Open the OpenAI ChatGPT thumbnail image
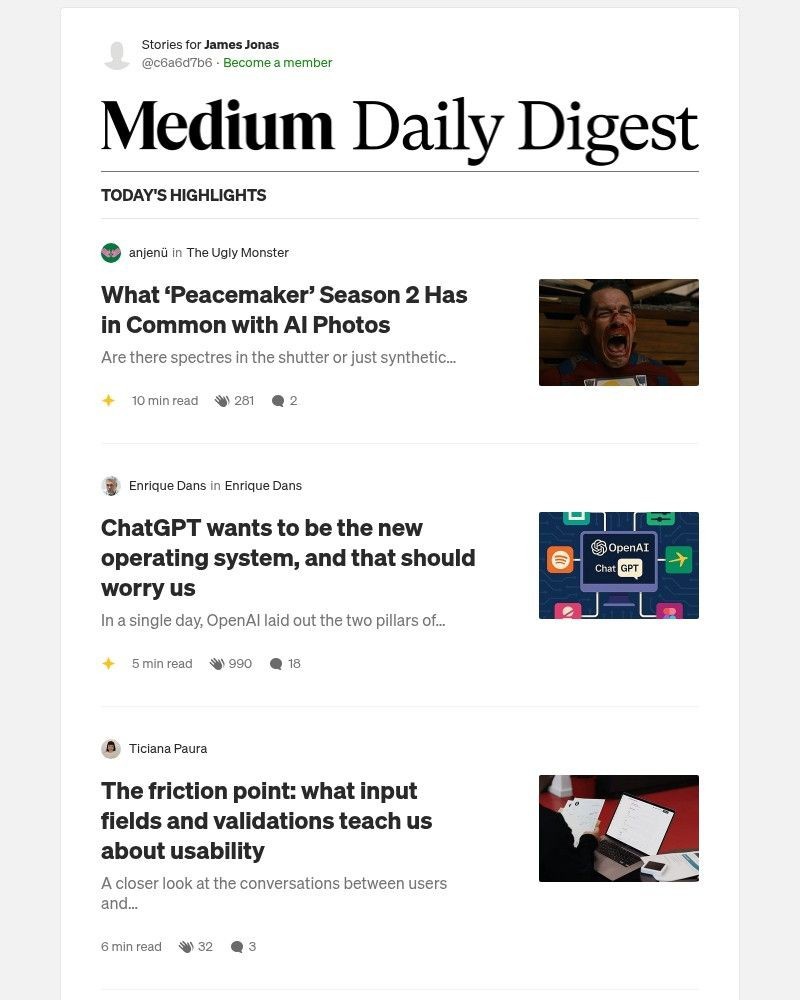Image resolution: width=800 pixels, height=1000 pixels. [x=618, y=565]
